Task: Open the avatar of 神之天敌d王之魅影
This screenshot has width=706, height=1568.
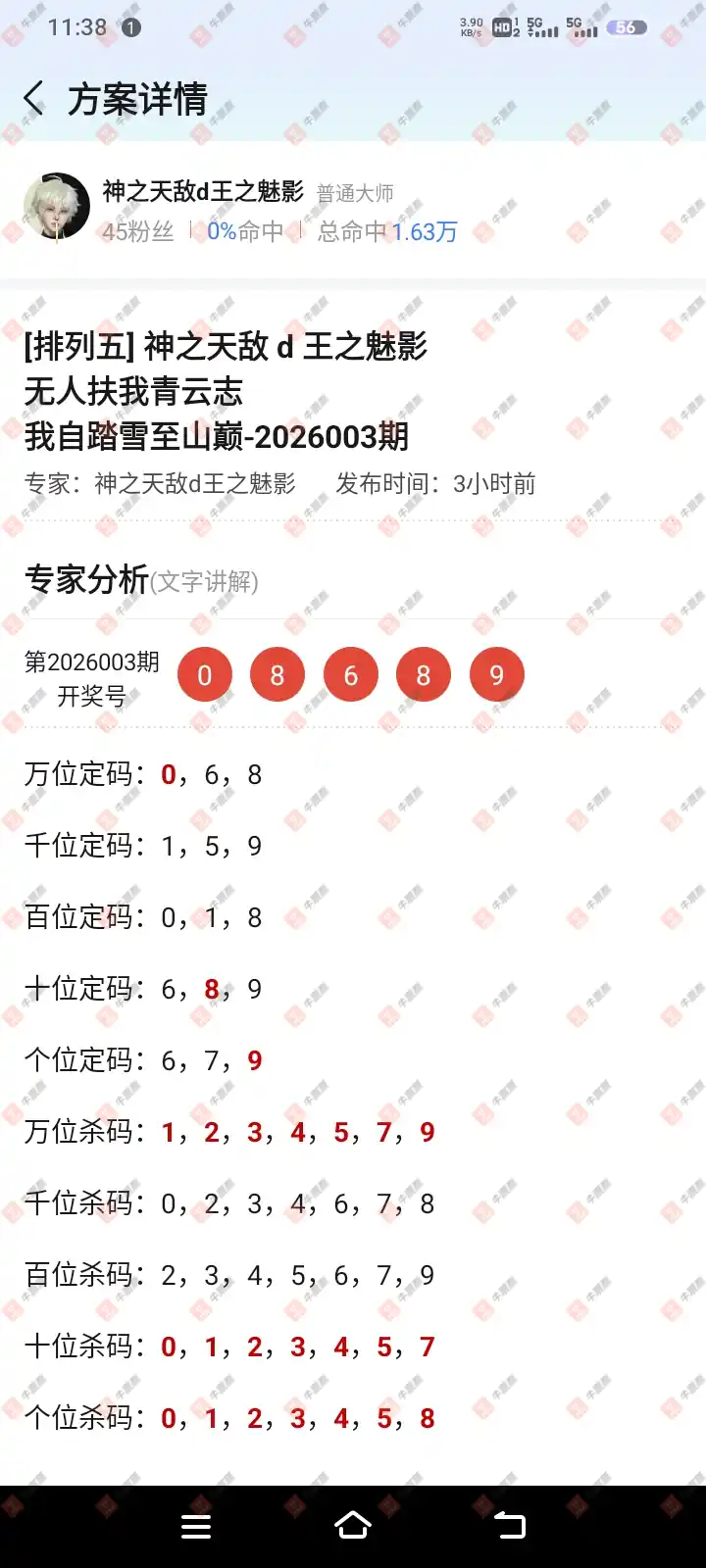Action: pos(57,207)
